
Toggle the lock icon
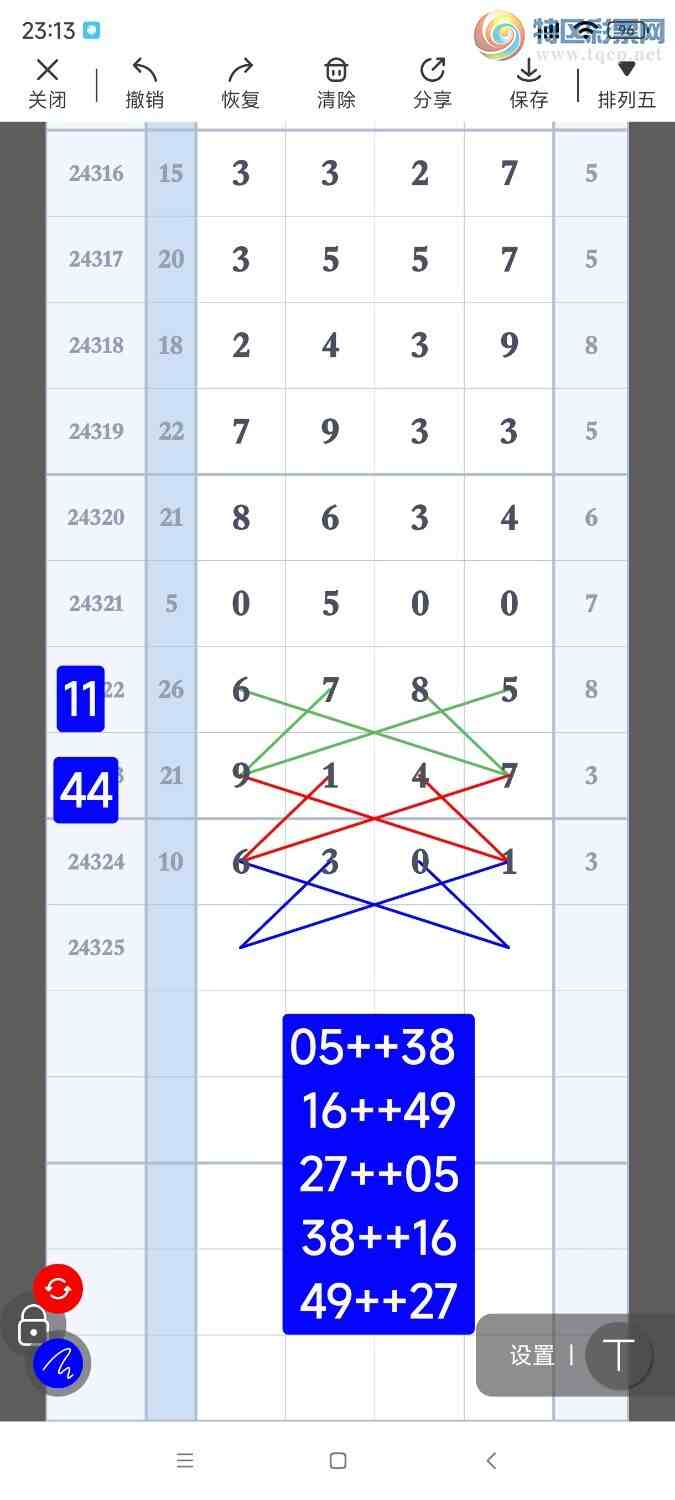pos(32,1324)
